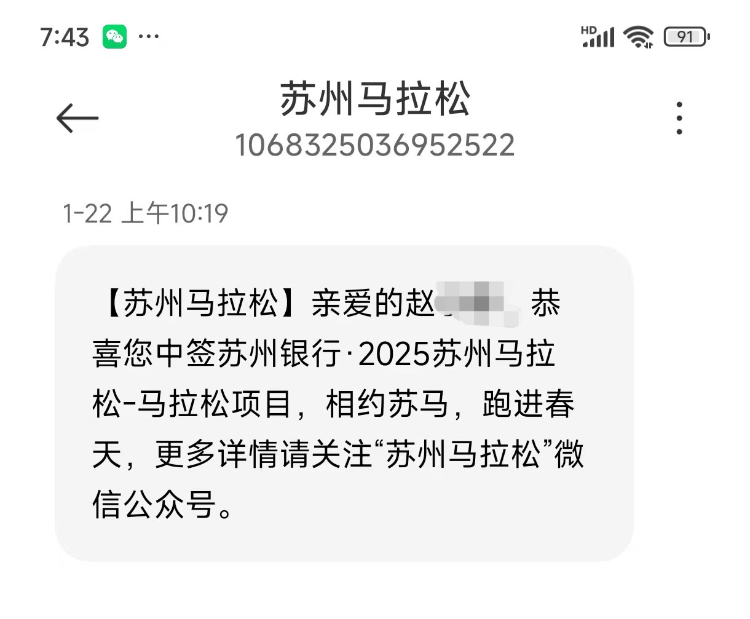The width and height of the screenshot is (750, 619).
Task: Open the three-dot overflow menu
Action: coord(680,118)
